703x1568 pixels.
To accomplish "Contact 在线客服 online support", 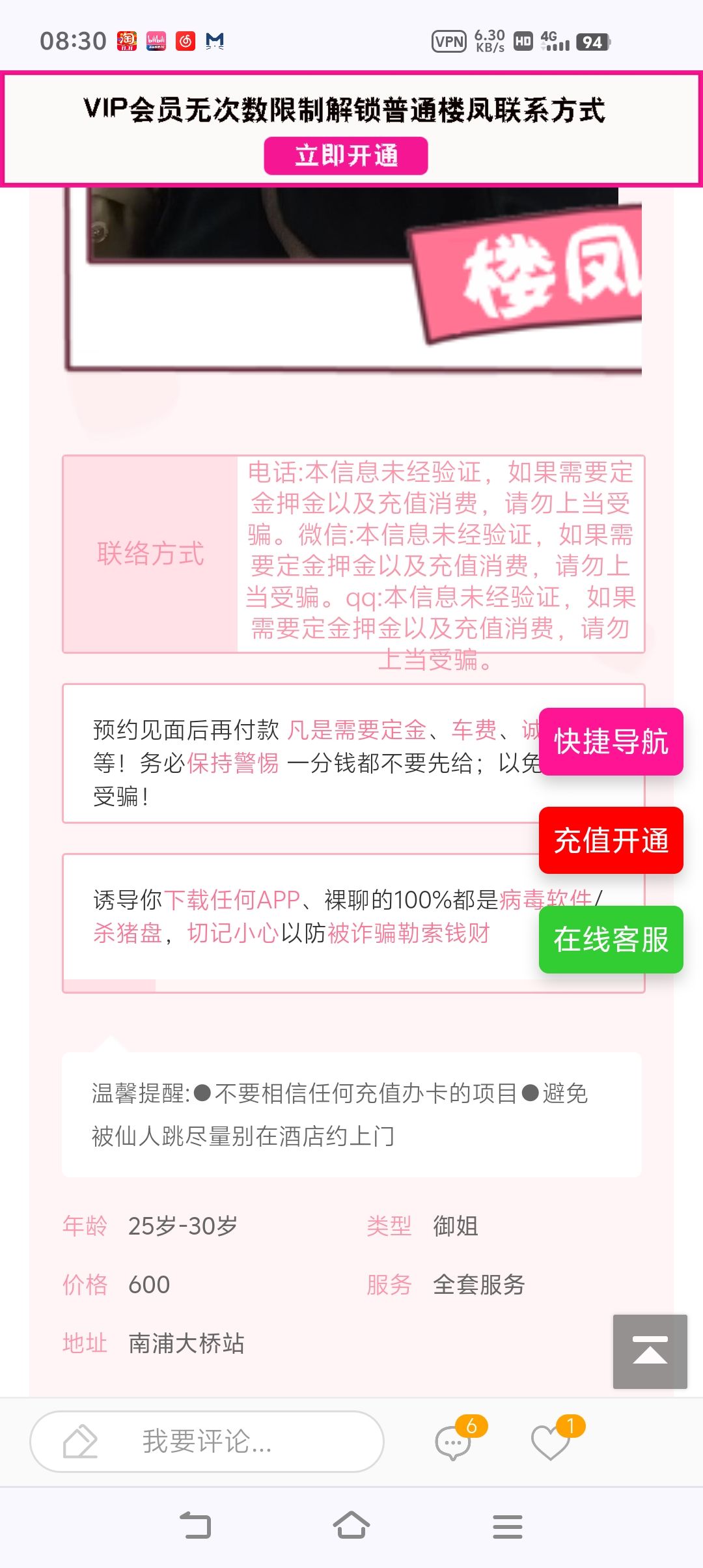I will tap(611, 940).
